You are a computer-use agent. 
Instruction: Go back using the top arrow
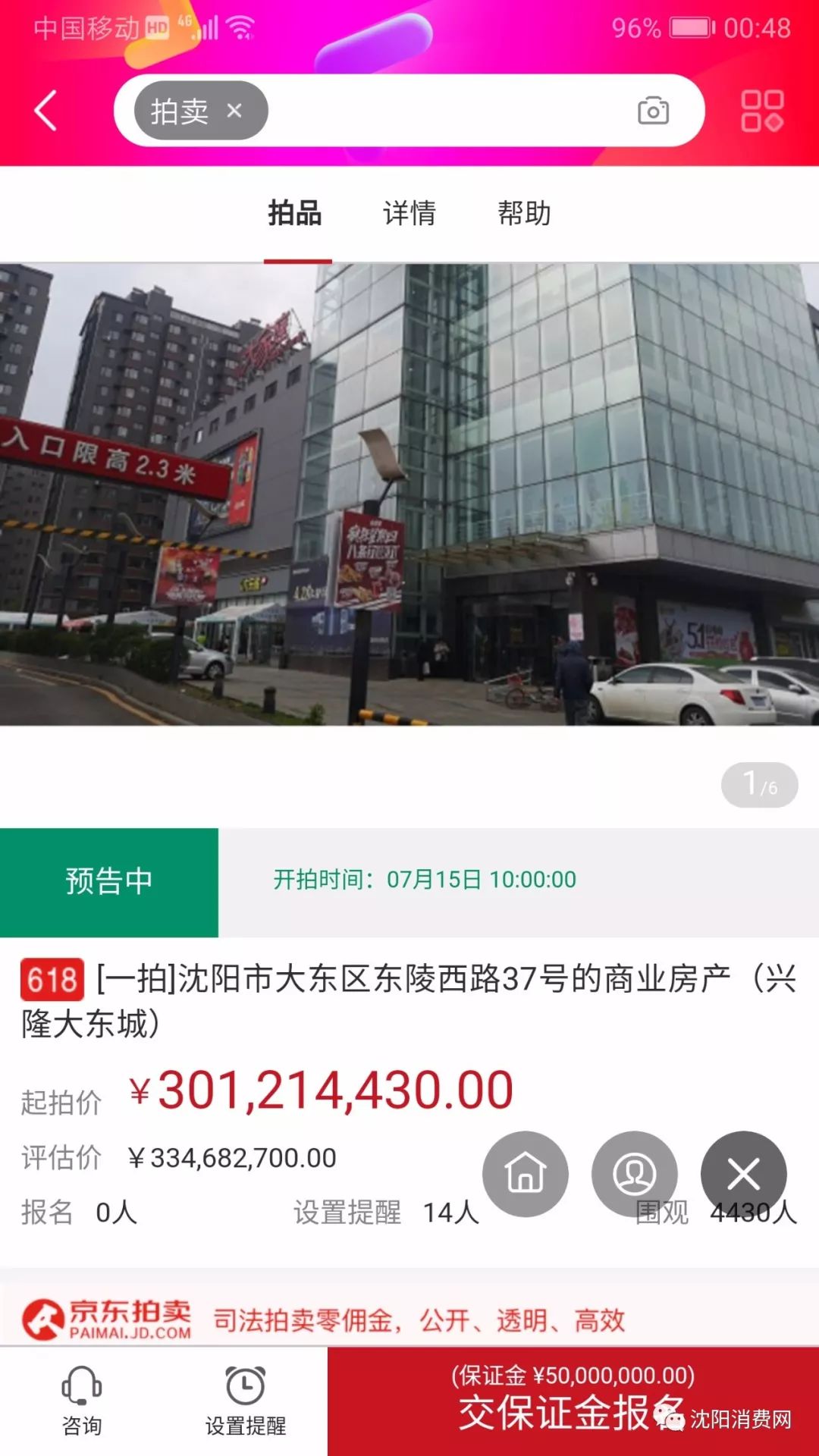[x=45, y=111]
